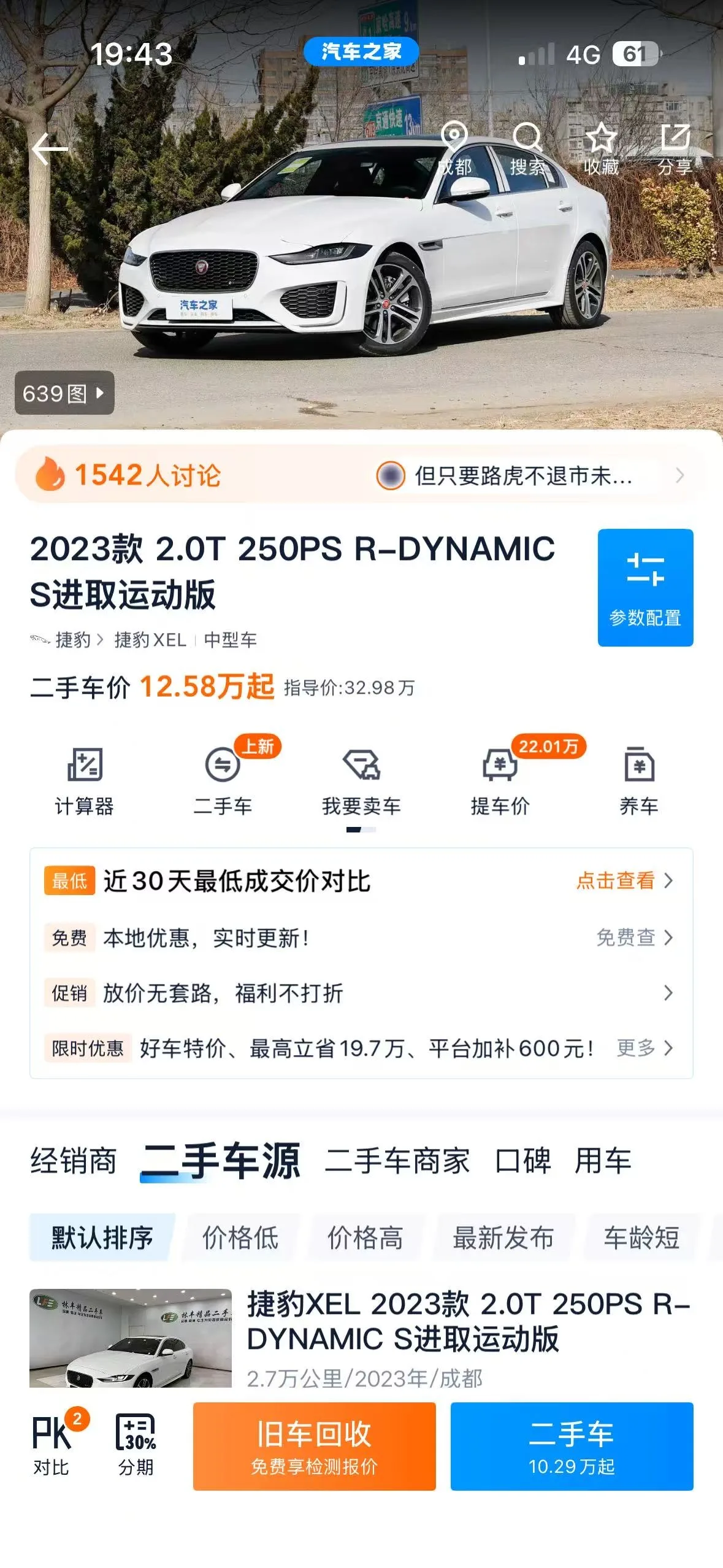The height and width of the screenshot is (1568, 723).
Task: Sort listings by 价格低
Action: click(x=240, y=1237)
